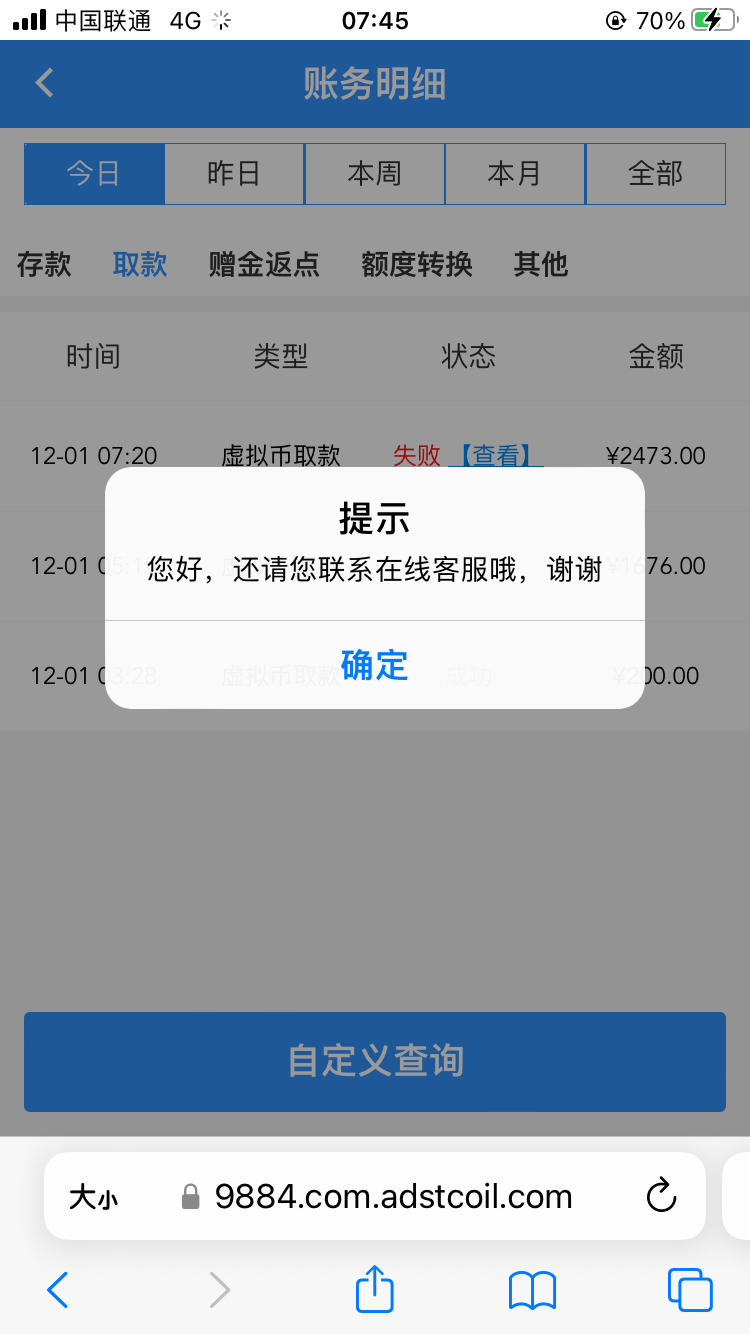
Task: Switch to the 存款 category filter
Action: 43,264
